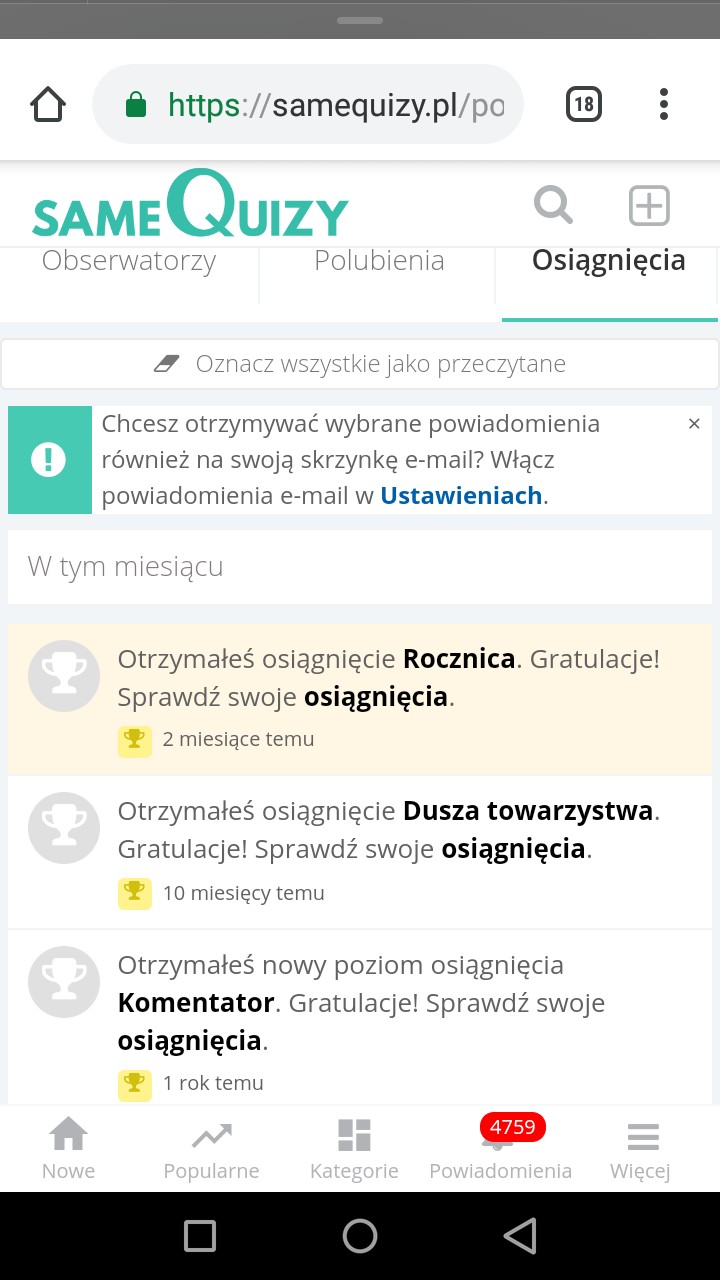Dismiss the e-mail notifications banner
The image size is (720, 1280).
(x=694, y=424)
